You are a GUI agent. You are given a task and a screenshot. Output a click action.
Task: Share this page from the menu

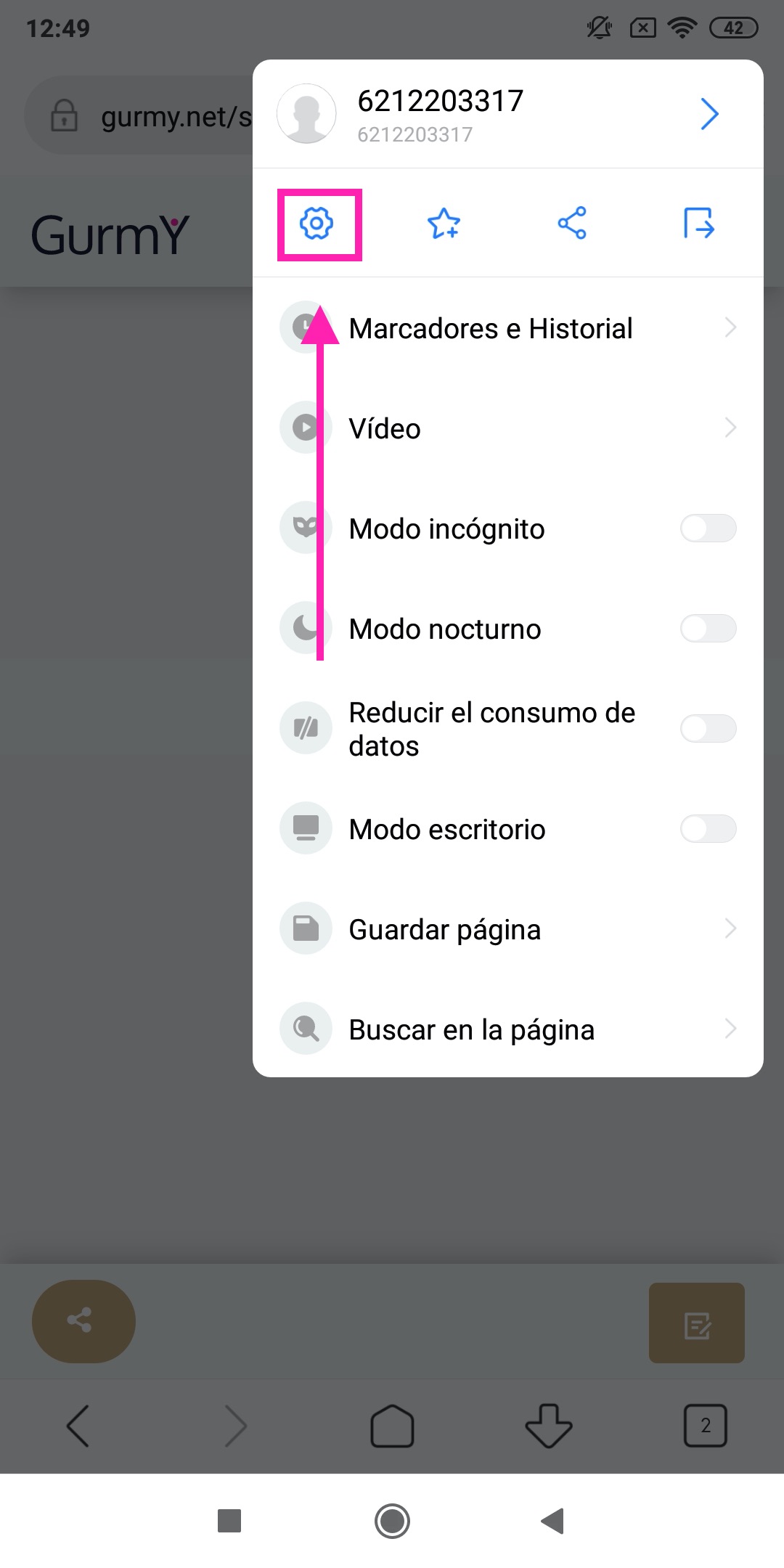[x=572, y=224]
